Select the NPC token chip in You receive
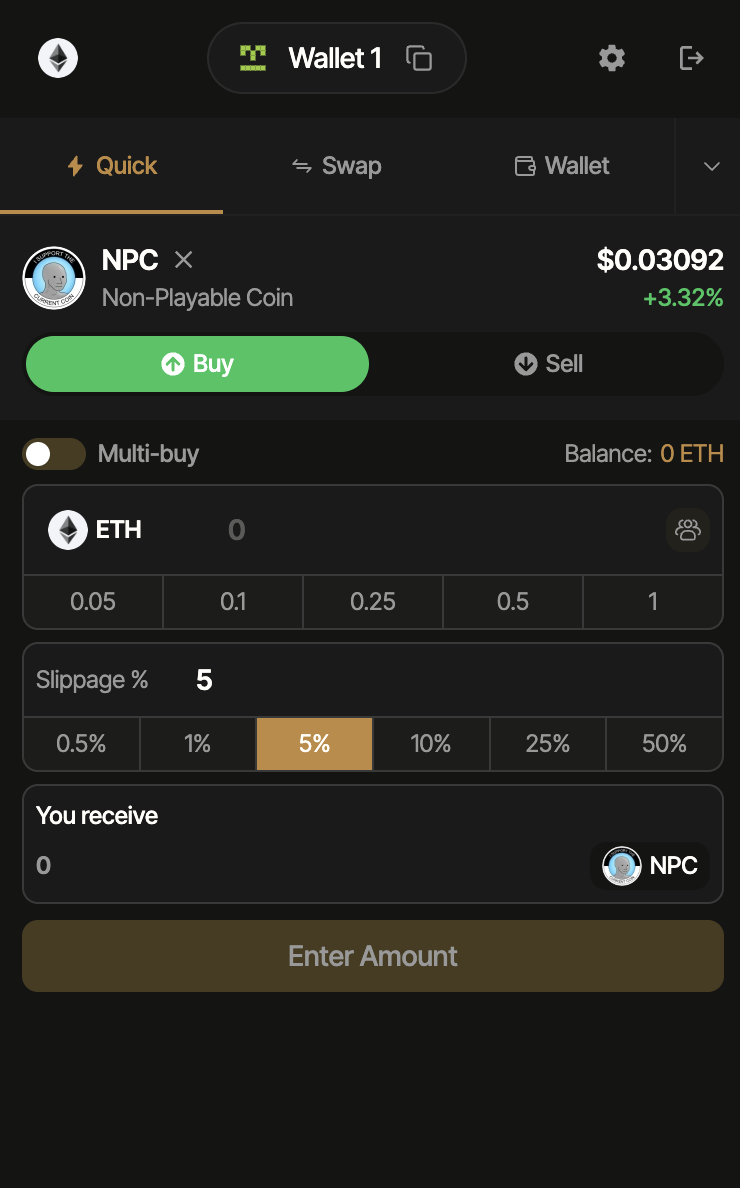The width and height of the screenshot is (740, 1188). click(650, 866)
